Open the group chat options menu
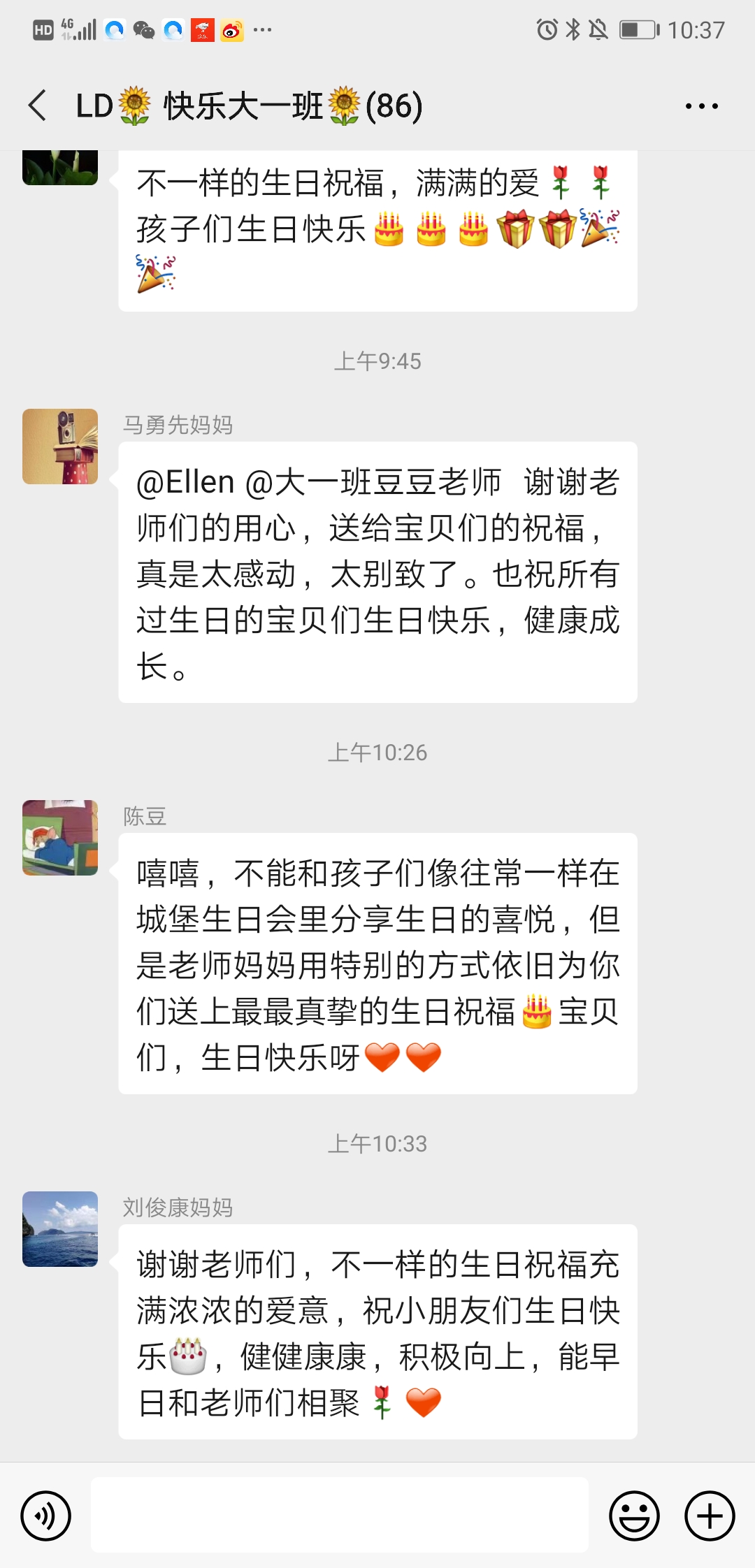Screen dimensions: 755x1568 pyautogui.click(x=701, y=106)
